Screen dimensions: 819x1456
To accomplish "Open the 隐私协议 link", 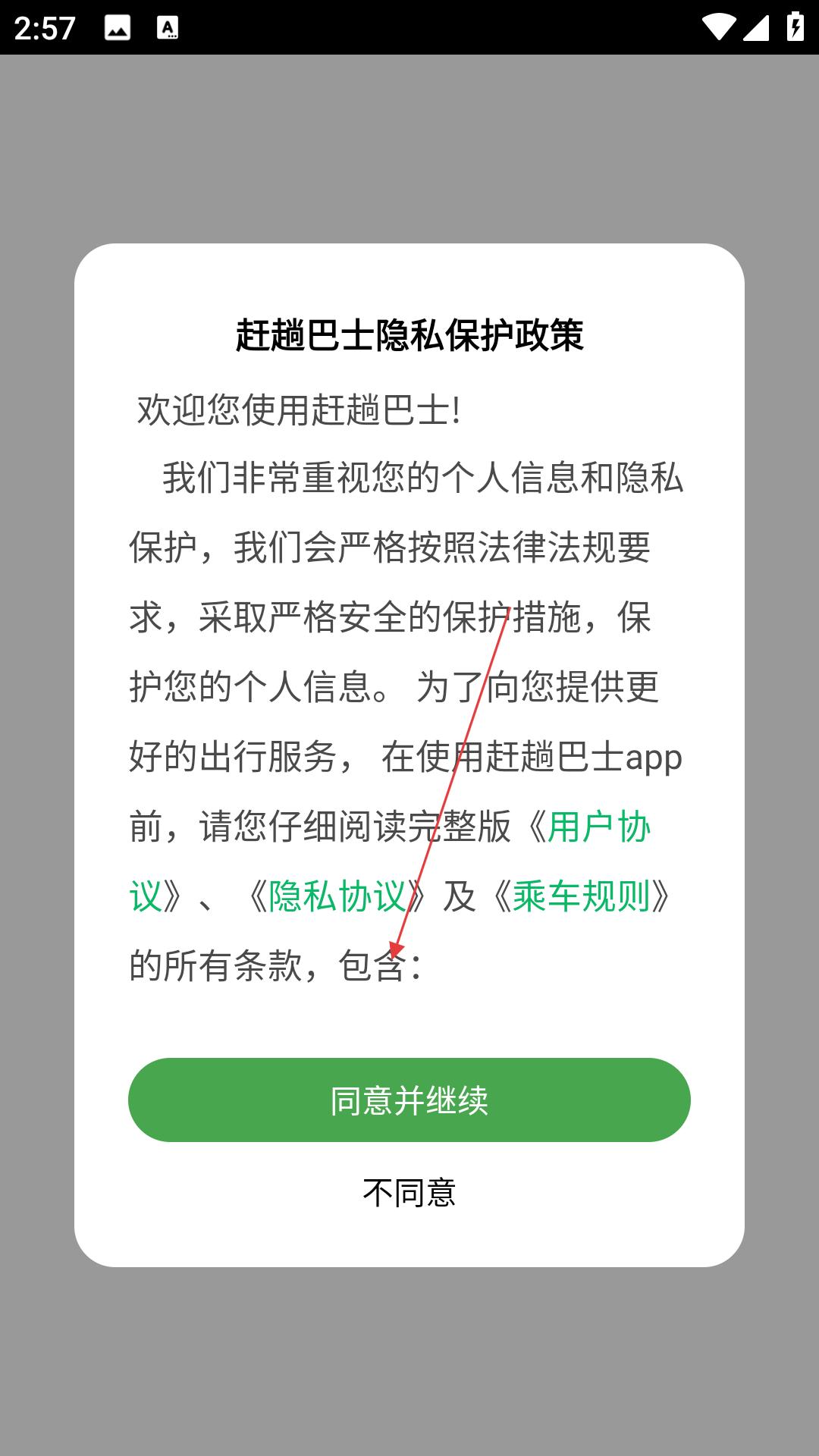I will pyautogui.click(x=337, y=896).
